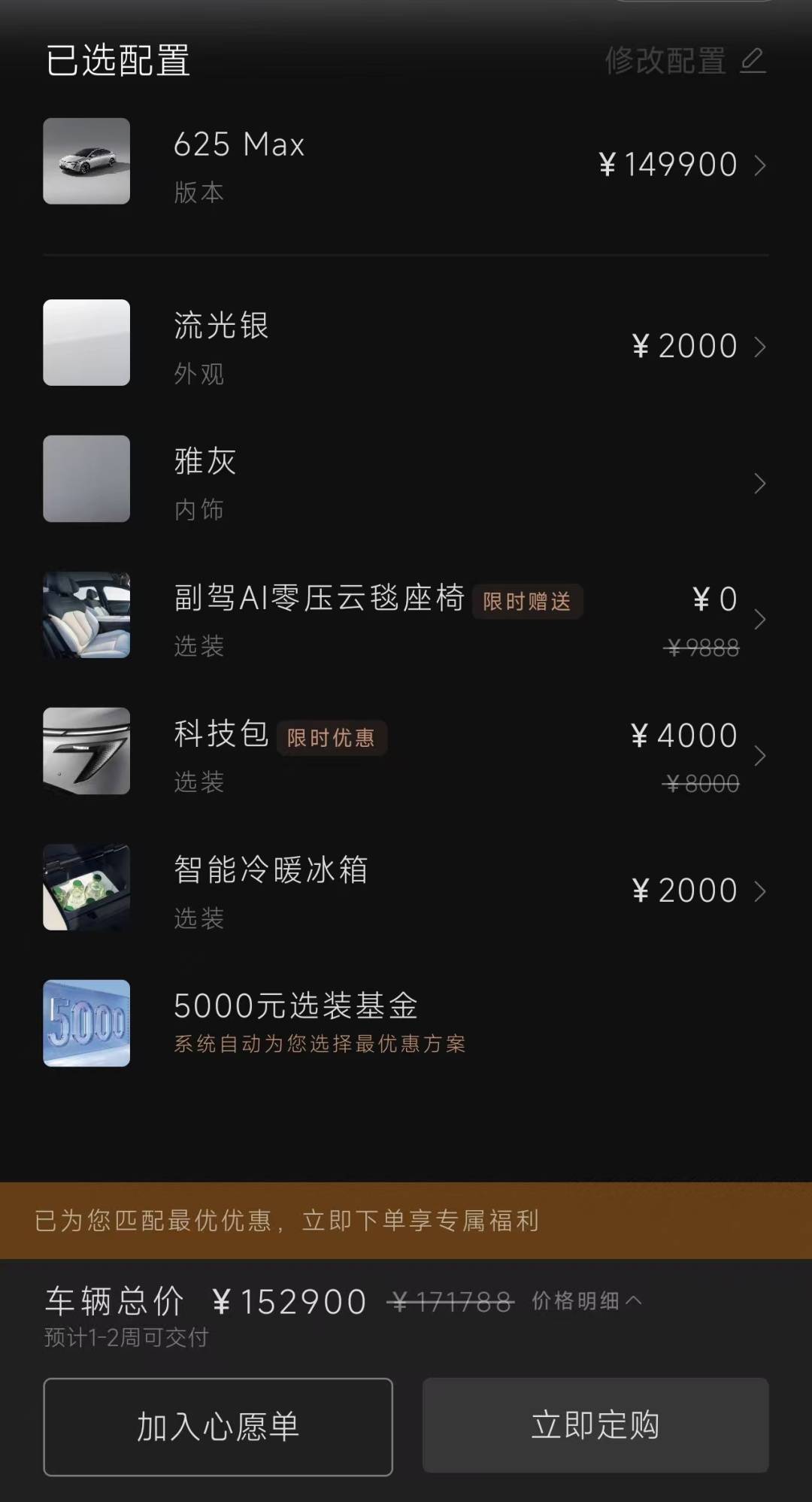This screenshot has height=1502, width=812.
Task: Open the 科技包 headlight preview icon
Action: coord(86,751)
